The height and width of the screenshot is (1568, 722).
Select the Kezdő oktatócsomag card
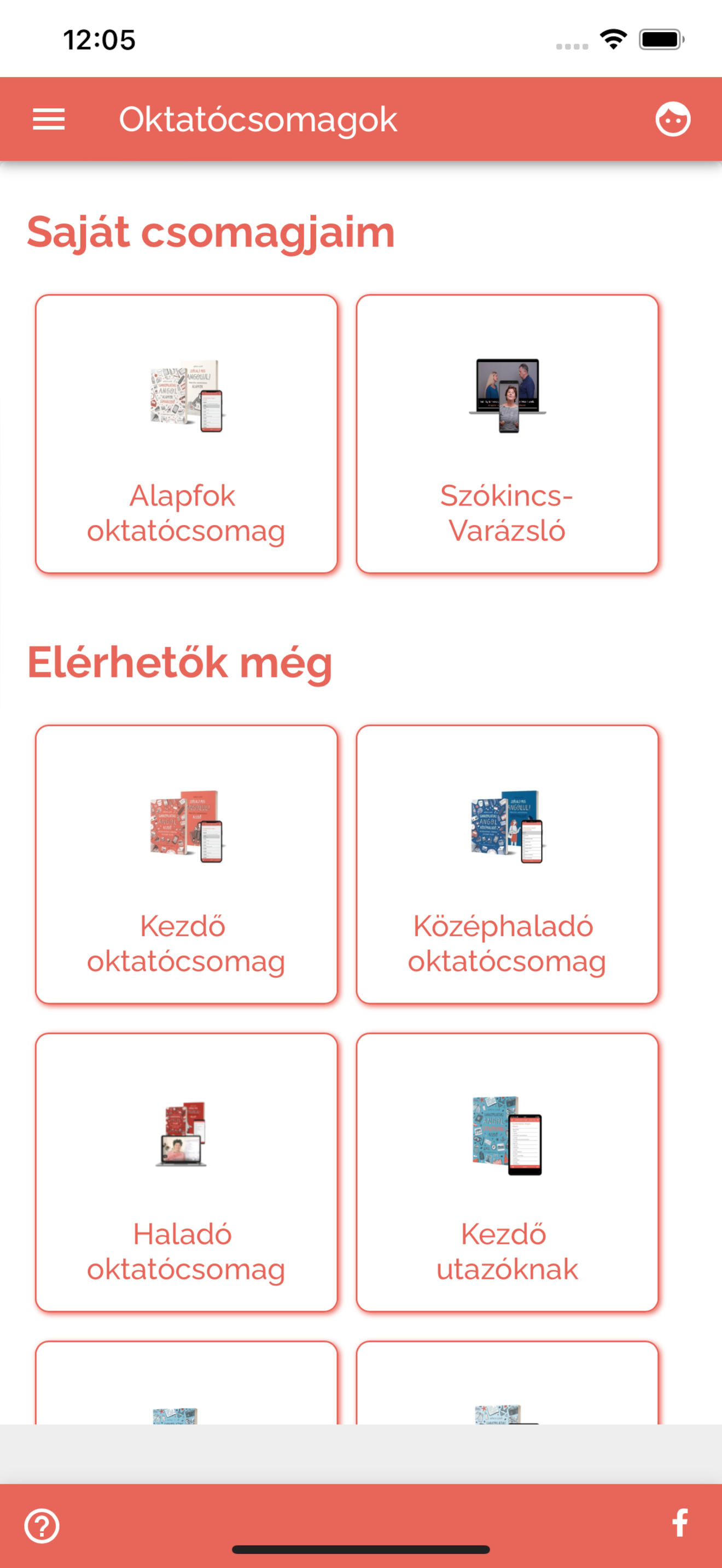[x=187, y=864]
